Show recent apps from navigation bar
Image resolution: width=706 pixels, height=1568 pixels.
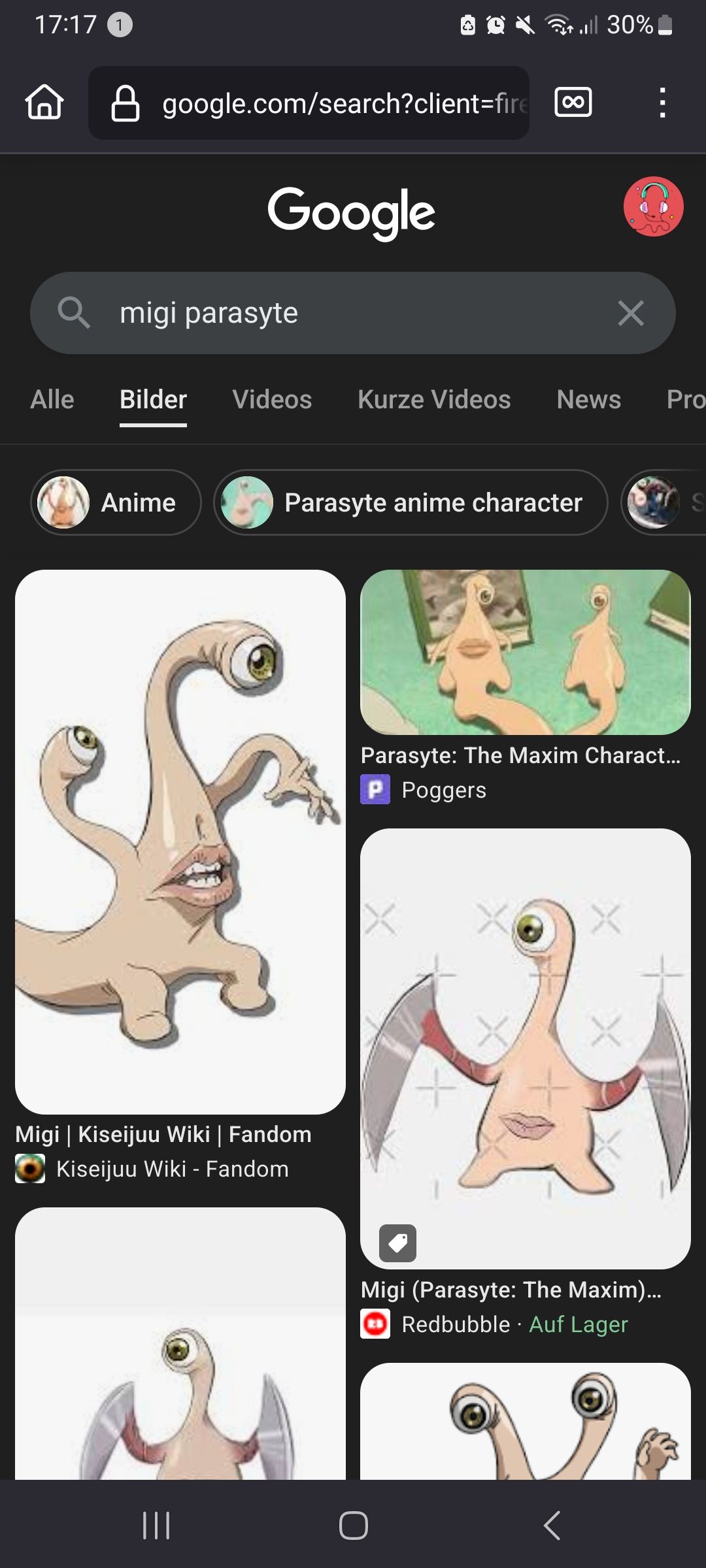click(x=156, y=1526)
